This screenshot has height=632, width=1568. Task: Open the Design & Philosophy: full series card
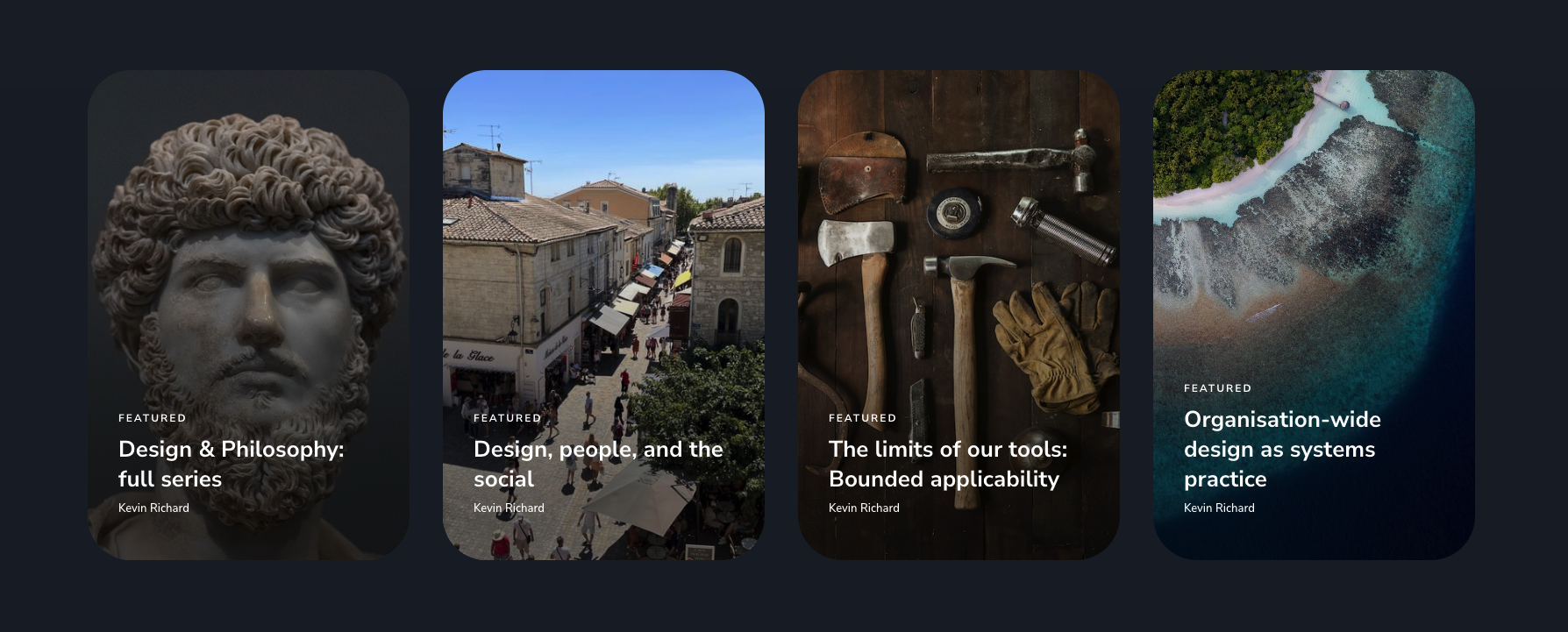[232, 463]
